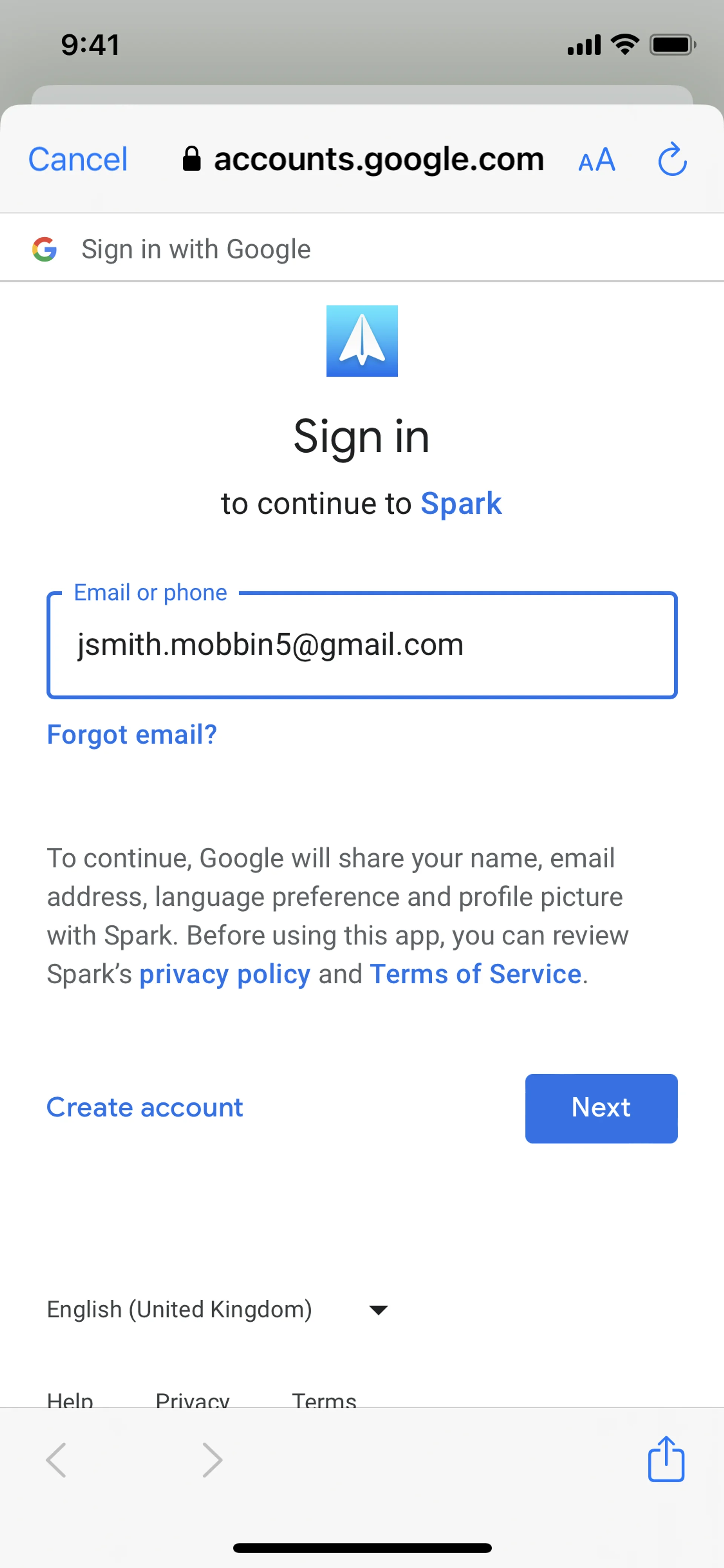The width and height of the screenshot is (724, 1568).
Task: Reload the sign-in page
Action: (x=672, y=160)
